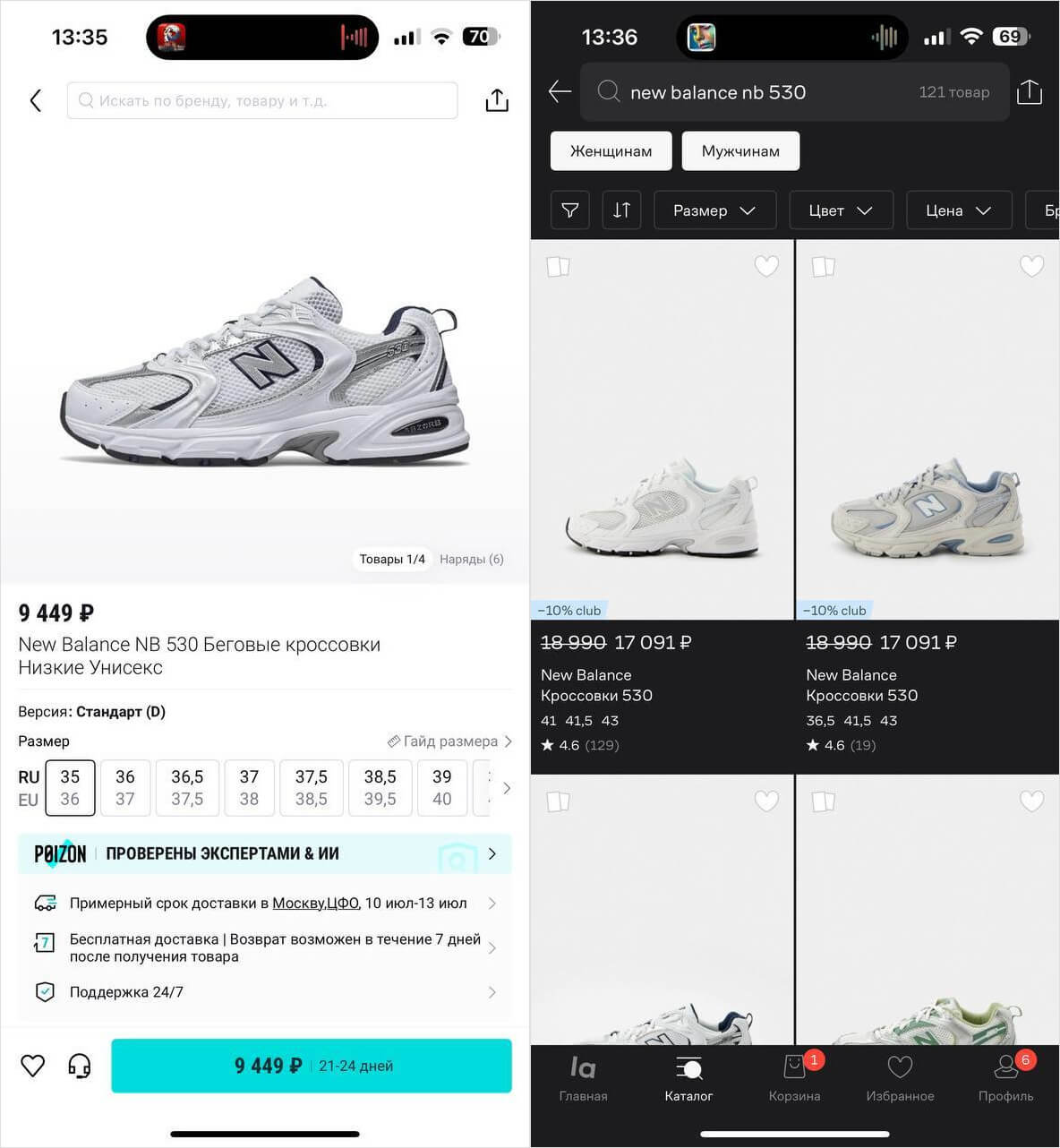
Task: Contact support with the headset icon
Action: 80,1066
